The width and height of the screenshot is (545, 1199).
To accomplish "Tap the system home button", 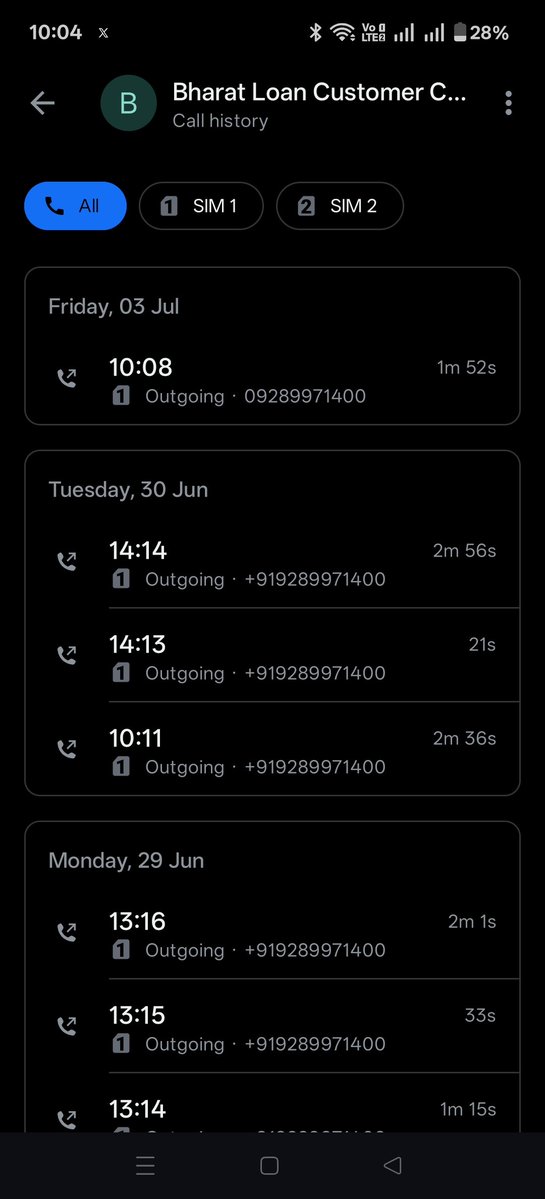I will click(269, 1165).
